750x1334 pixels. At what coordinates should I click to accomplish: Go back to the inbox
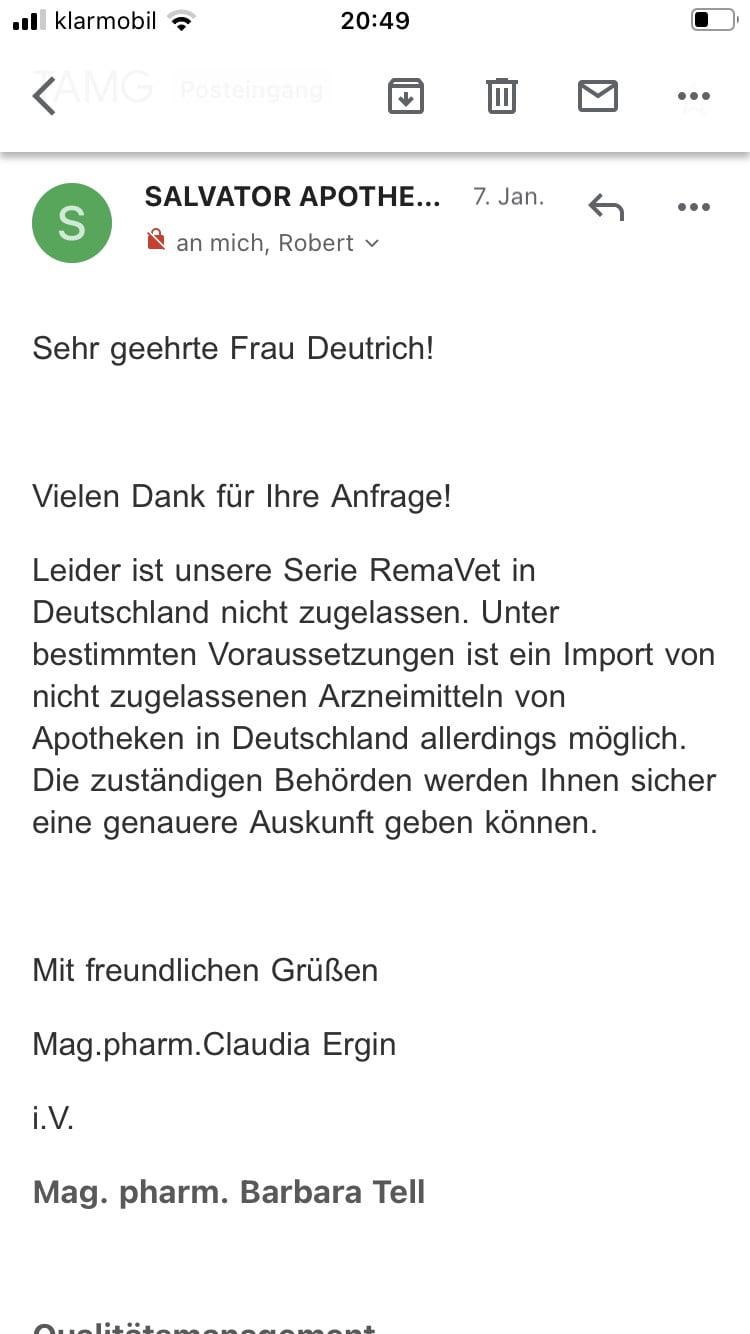coord(44,96)
